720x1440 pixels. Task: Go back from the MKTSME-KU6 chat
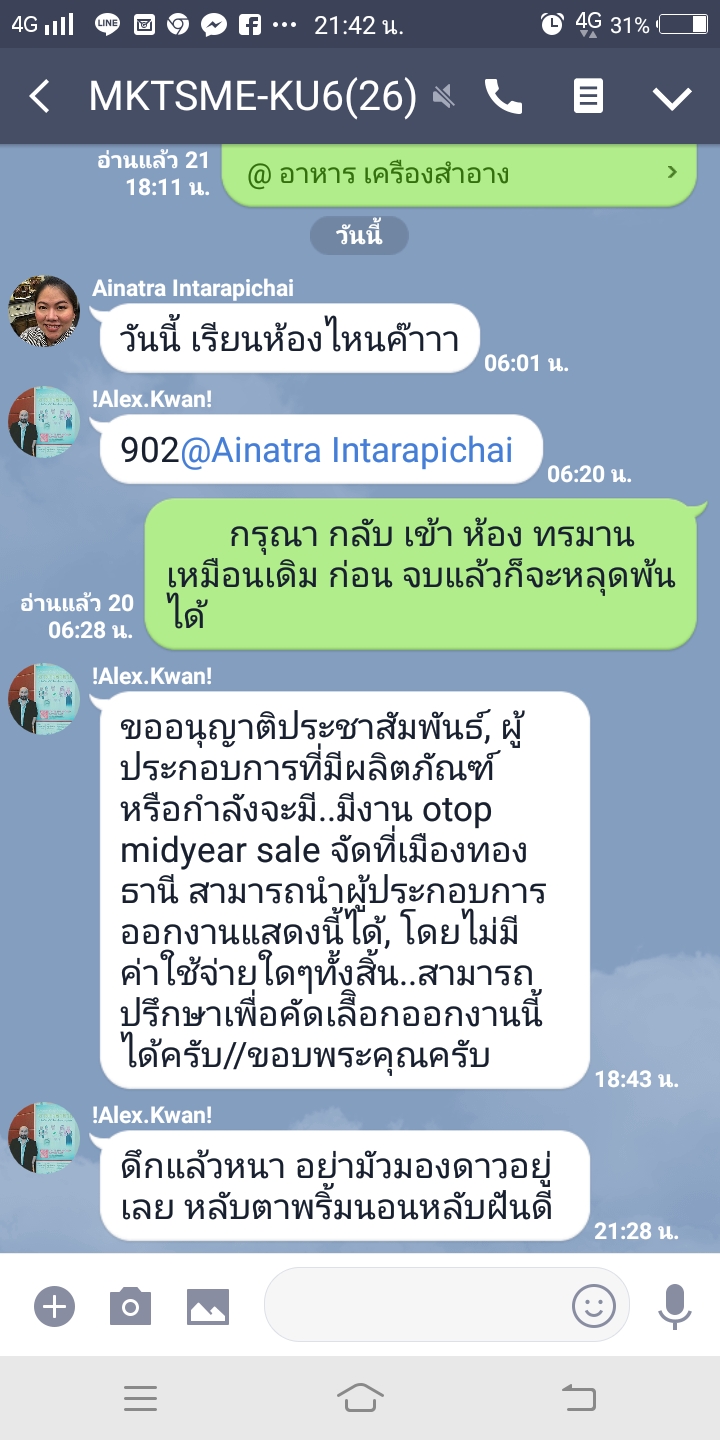(x=39, y=97)
